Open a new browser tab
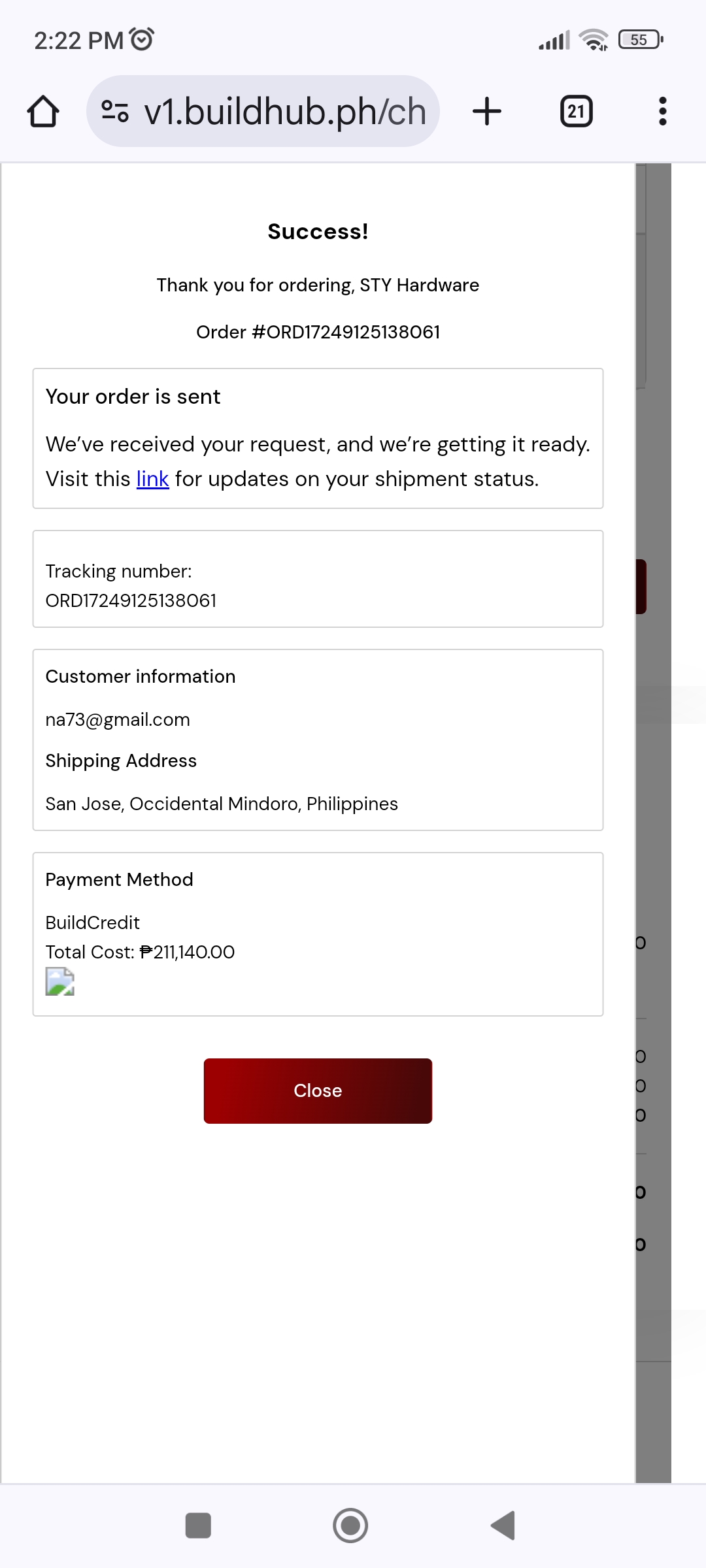This screenshot has height=1568, width=706. click(487, 111)
